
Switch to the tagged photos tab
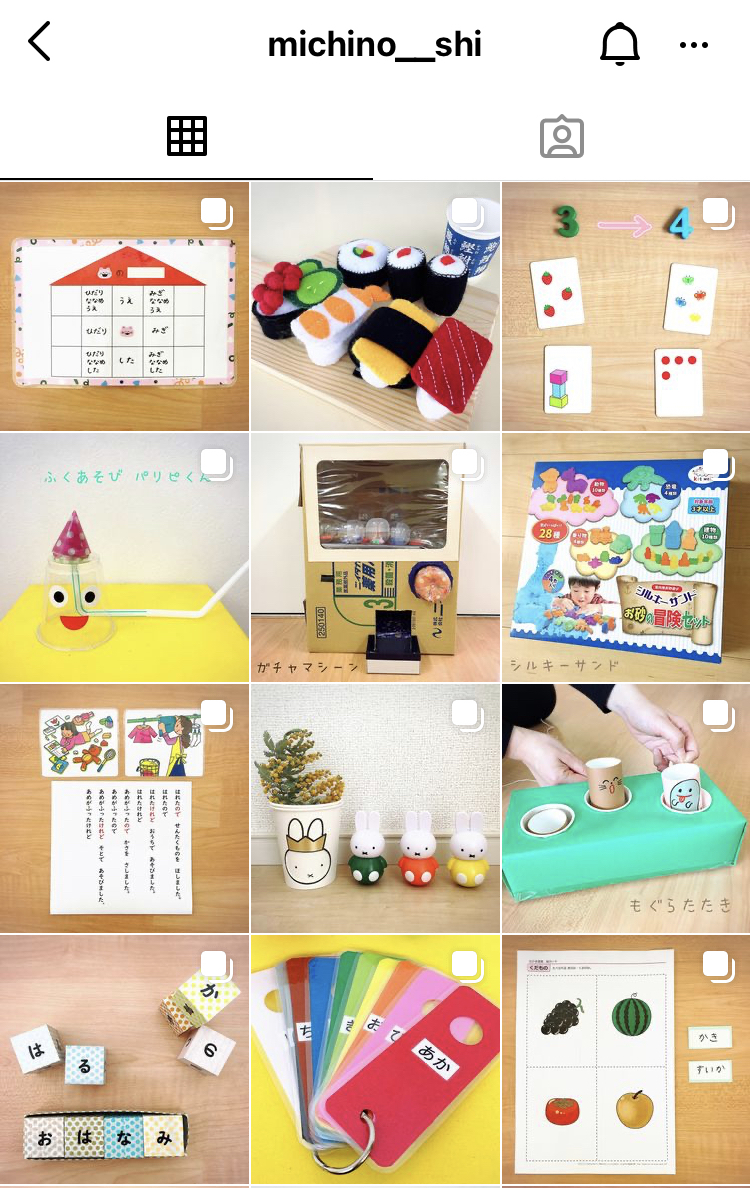click(561, 137)
